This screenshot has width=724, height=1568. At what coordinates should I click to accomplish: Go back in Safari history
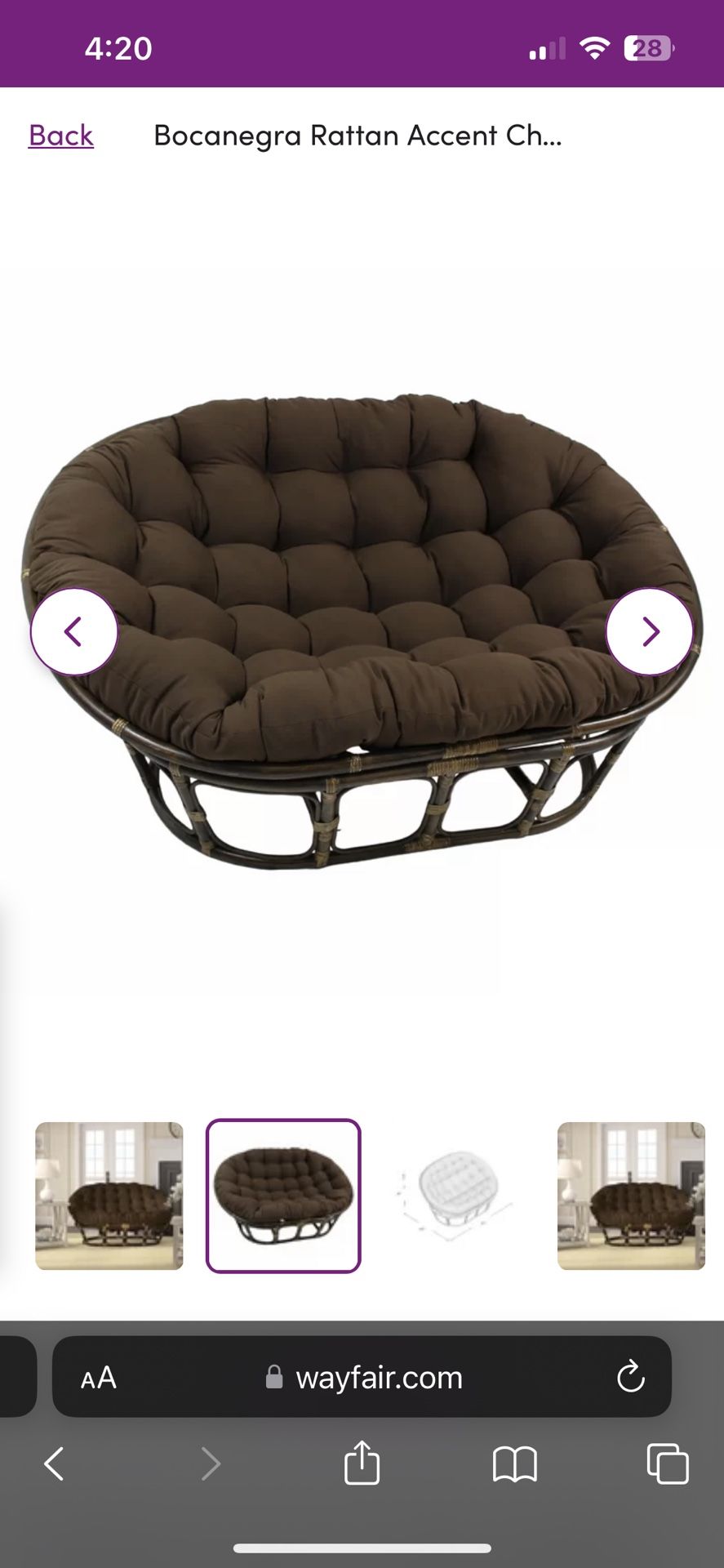pos(54,1464)
